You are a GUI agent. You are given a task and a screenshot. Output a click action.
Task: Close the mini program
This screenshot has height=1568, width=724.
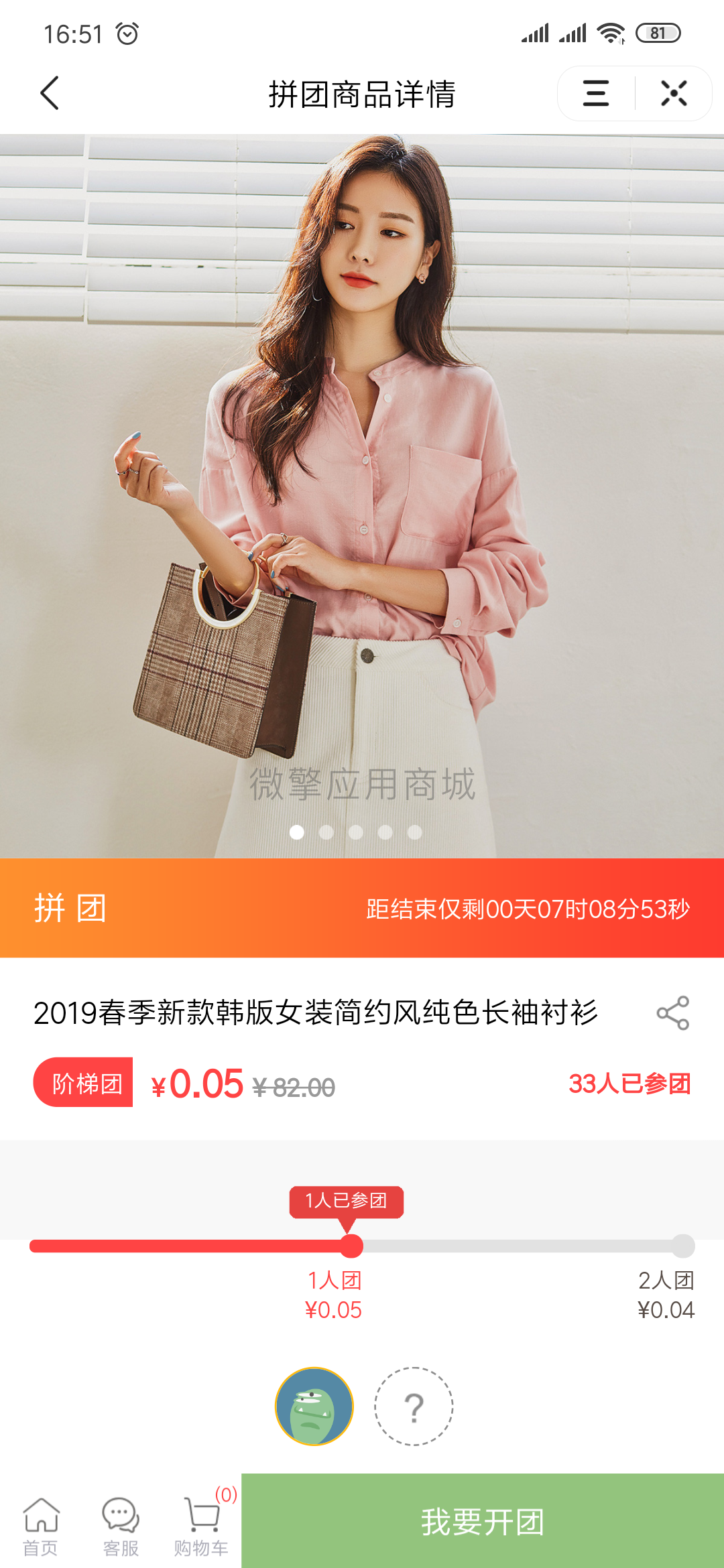(673, 93)
